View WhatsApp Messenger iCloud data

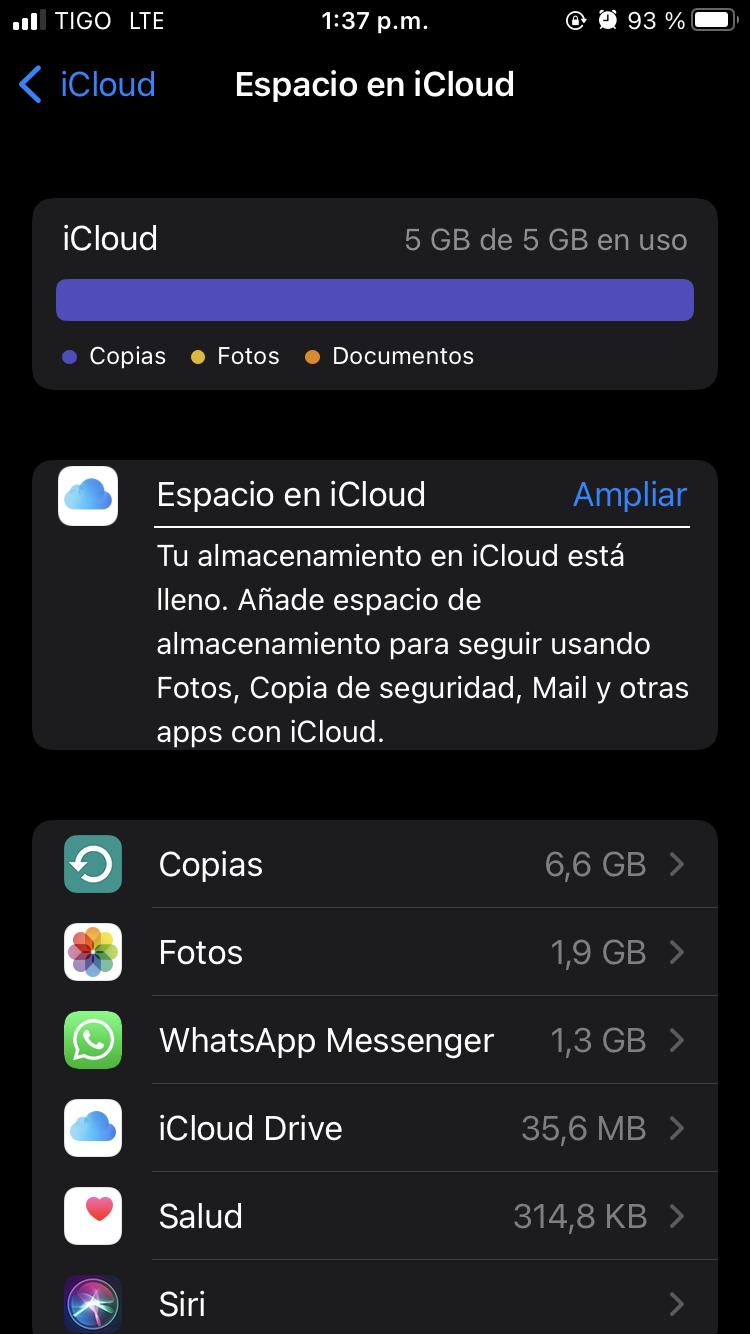pos(375,1040)
